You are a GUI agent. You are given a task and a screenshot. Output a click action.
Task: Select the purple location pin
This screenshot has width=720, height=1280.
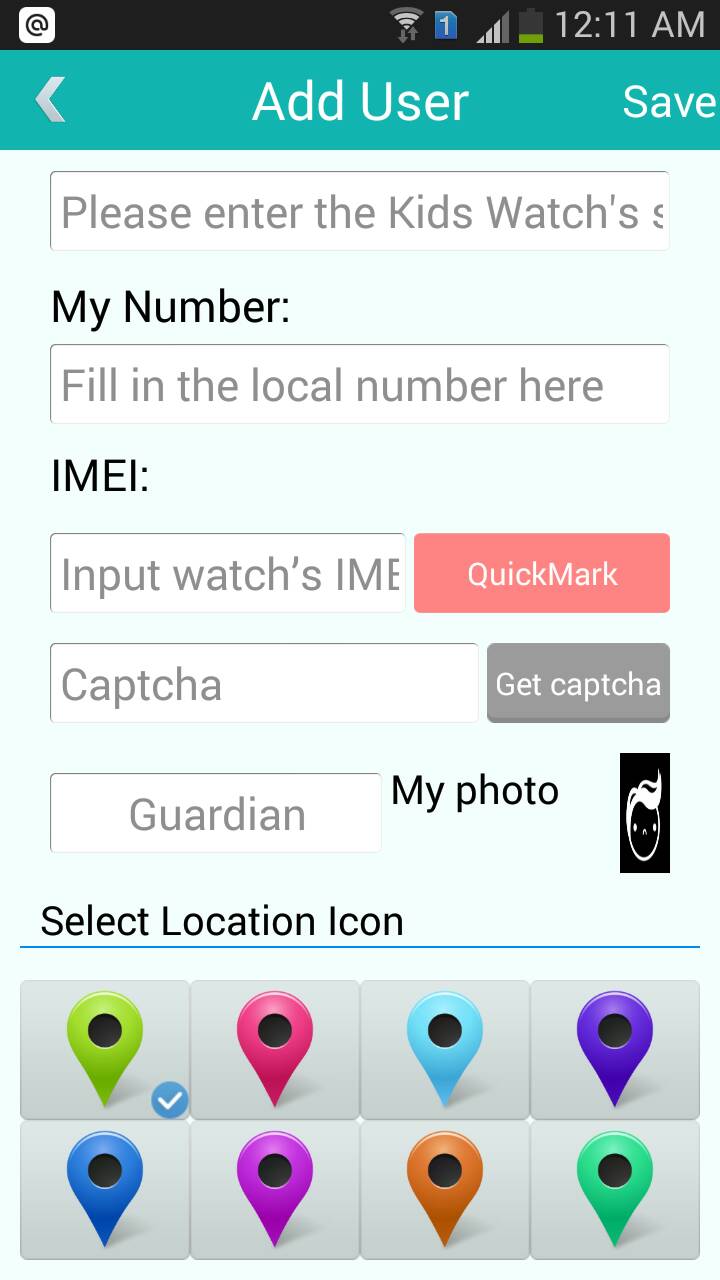pyautogui.click(x=615, y=1050)
